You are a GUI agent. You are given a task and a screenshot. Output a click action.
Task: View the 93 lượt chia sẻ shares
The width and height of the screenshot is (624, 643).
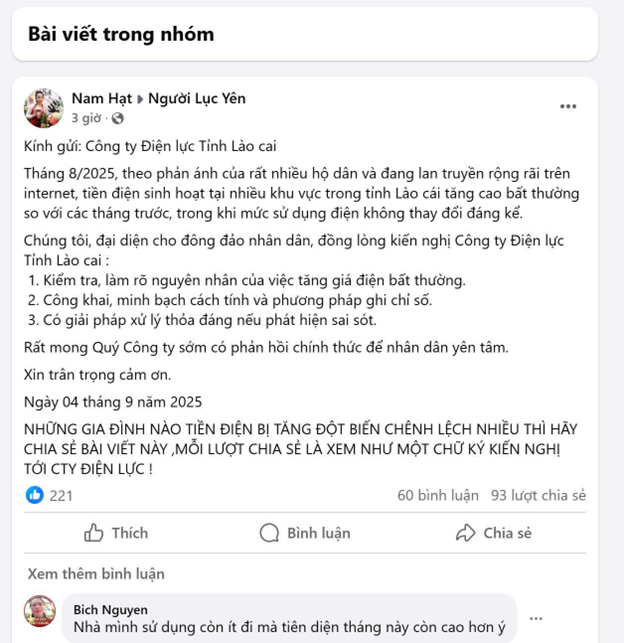[x=538, y=495]
